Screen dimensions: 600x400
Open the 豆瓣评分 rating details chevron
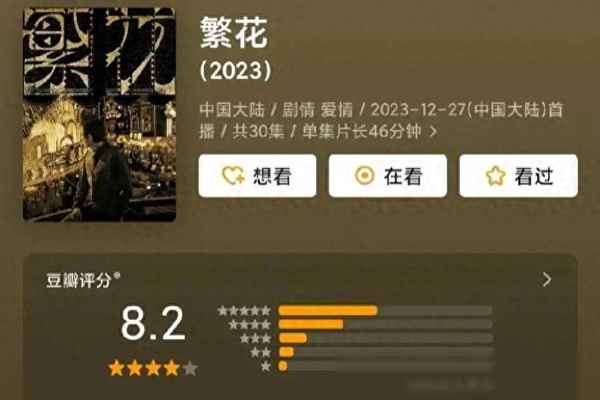546,280
